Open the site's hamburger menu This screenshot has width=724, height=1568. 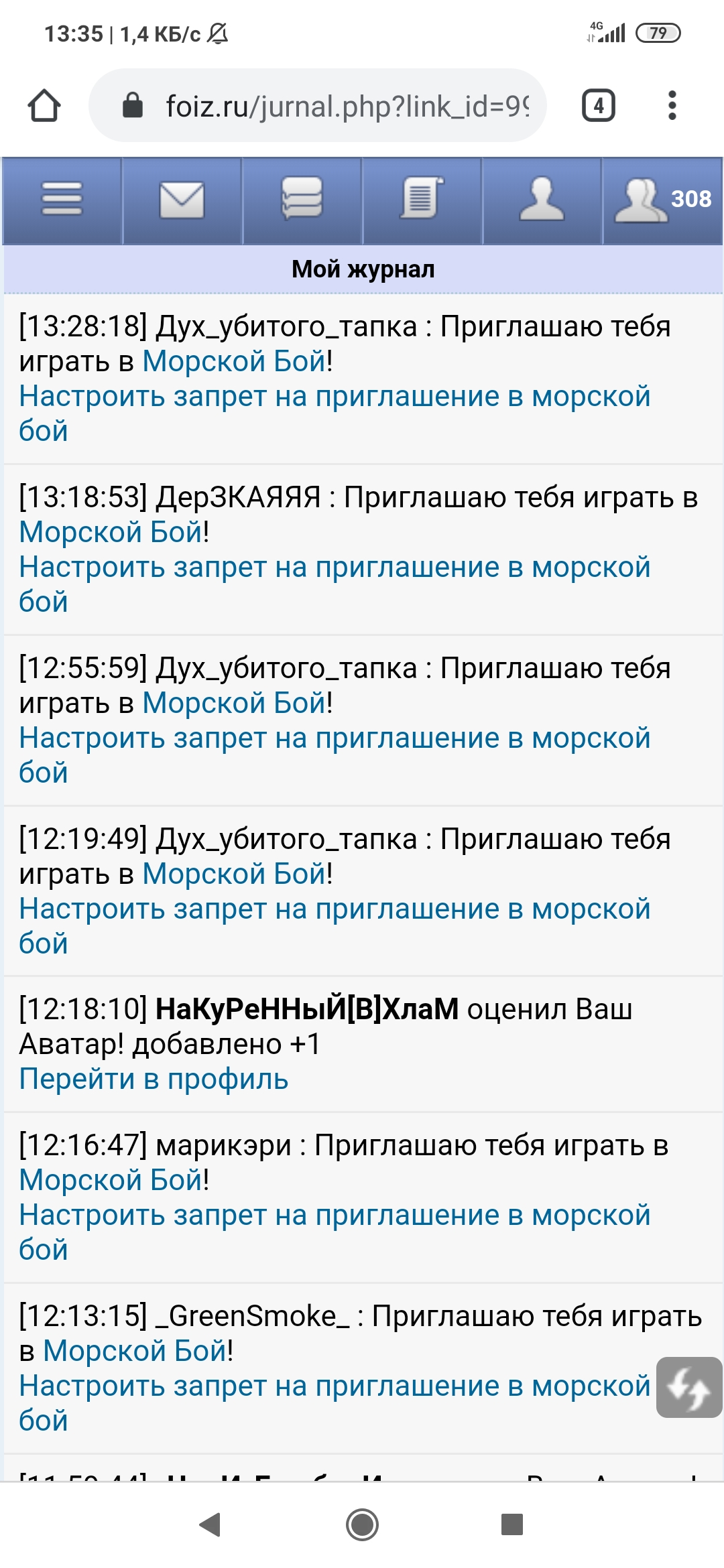click(62, 200)
